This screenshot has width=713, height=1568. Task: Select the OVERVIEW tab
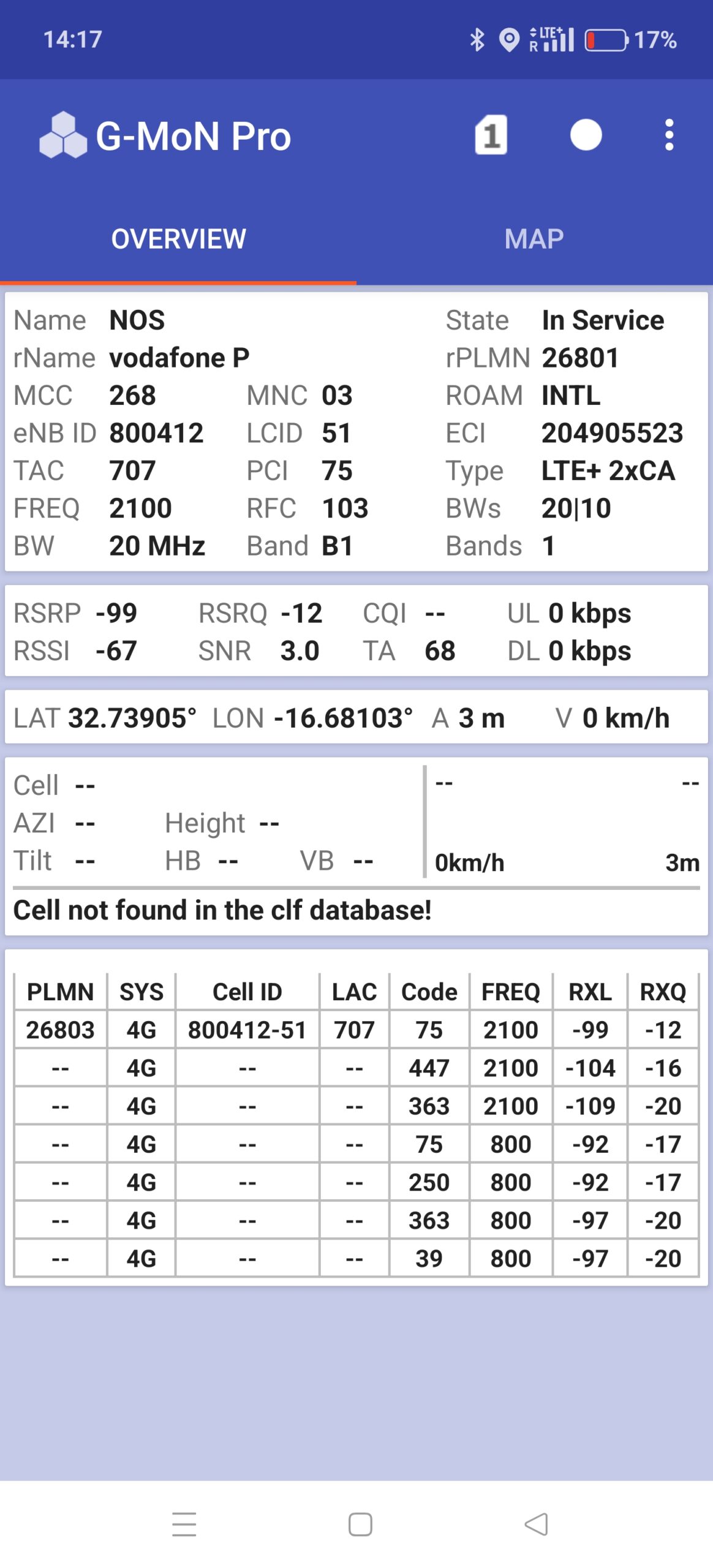point(178,239)
